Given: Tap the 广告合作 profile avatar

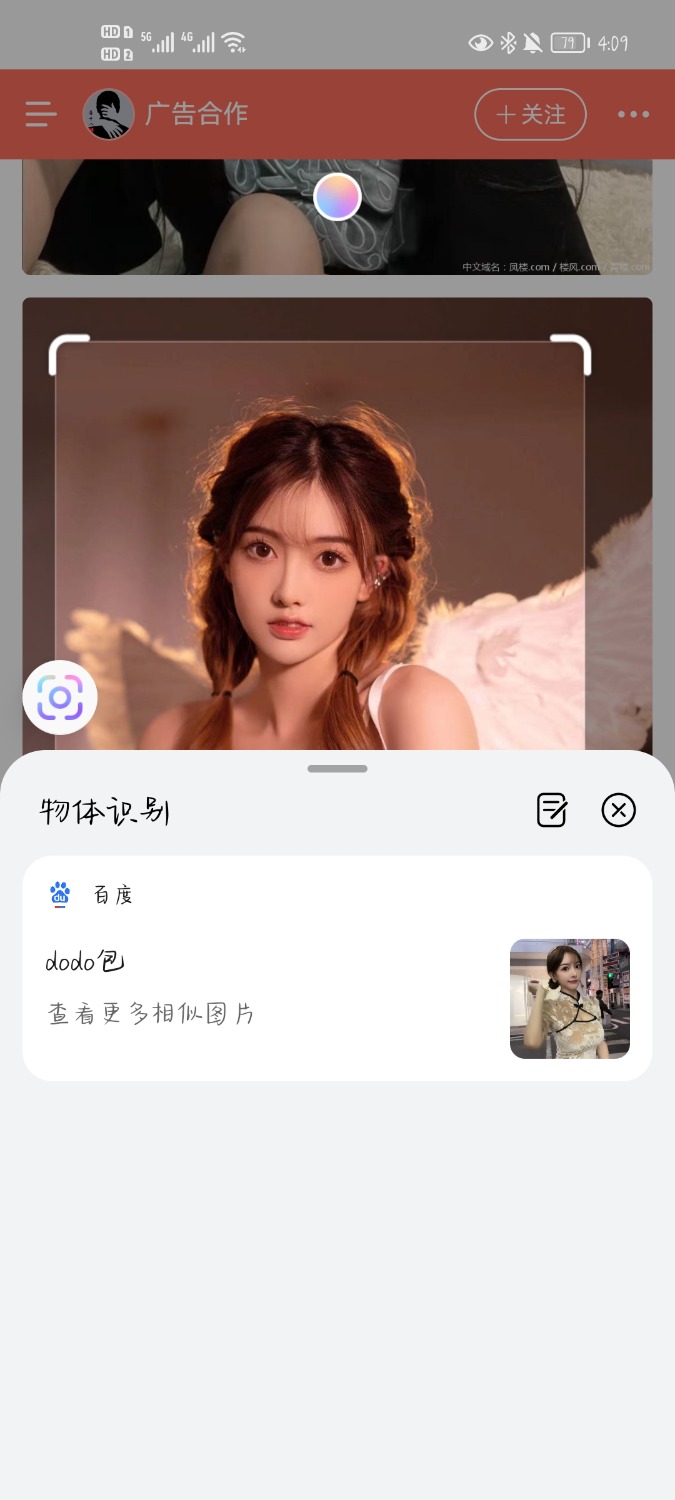Looking at the screenshot, I should 108,114.
